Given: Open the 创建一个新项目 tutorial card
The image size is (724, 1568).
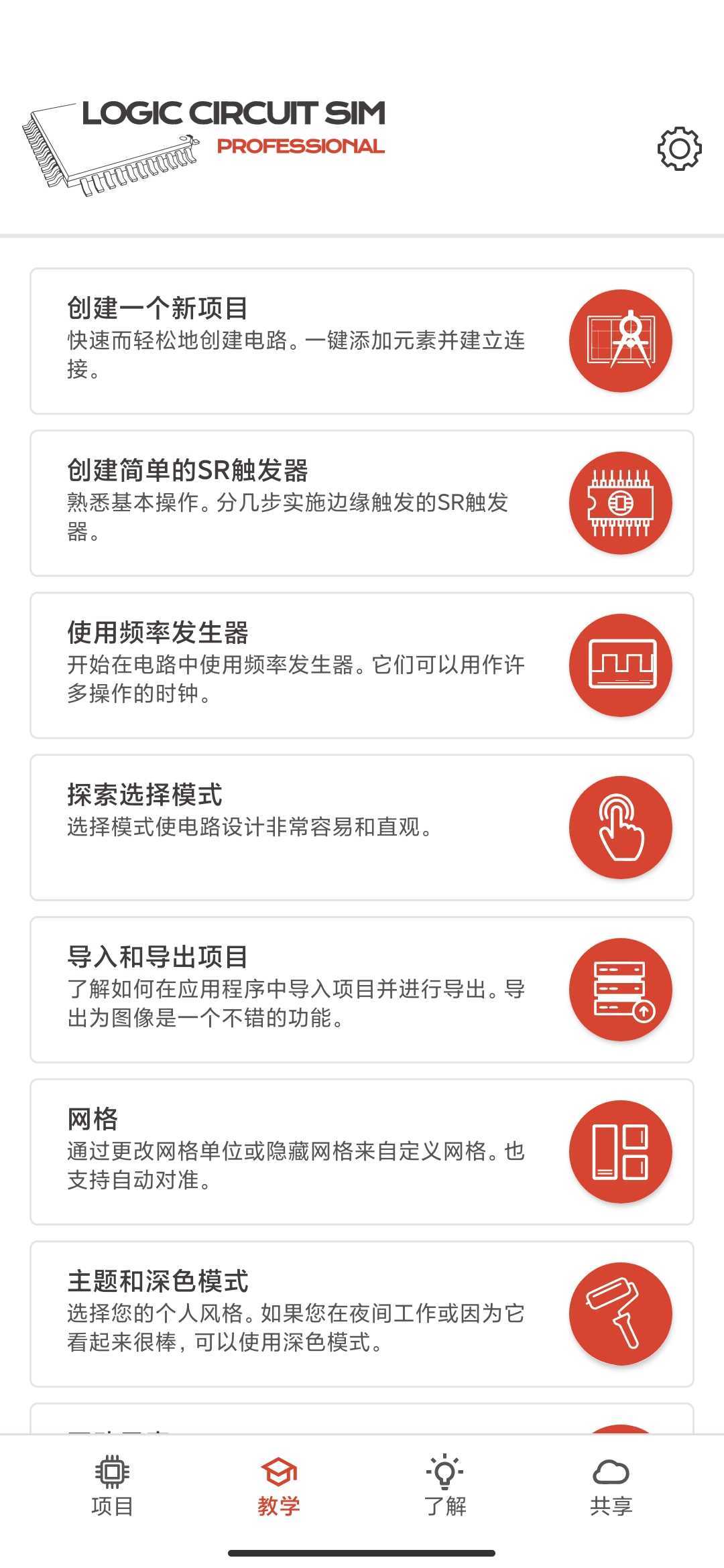Looking at the screenshot, I should point(362,341).
